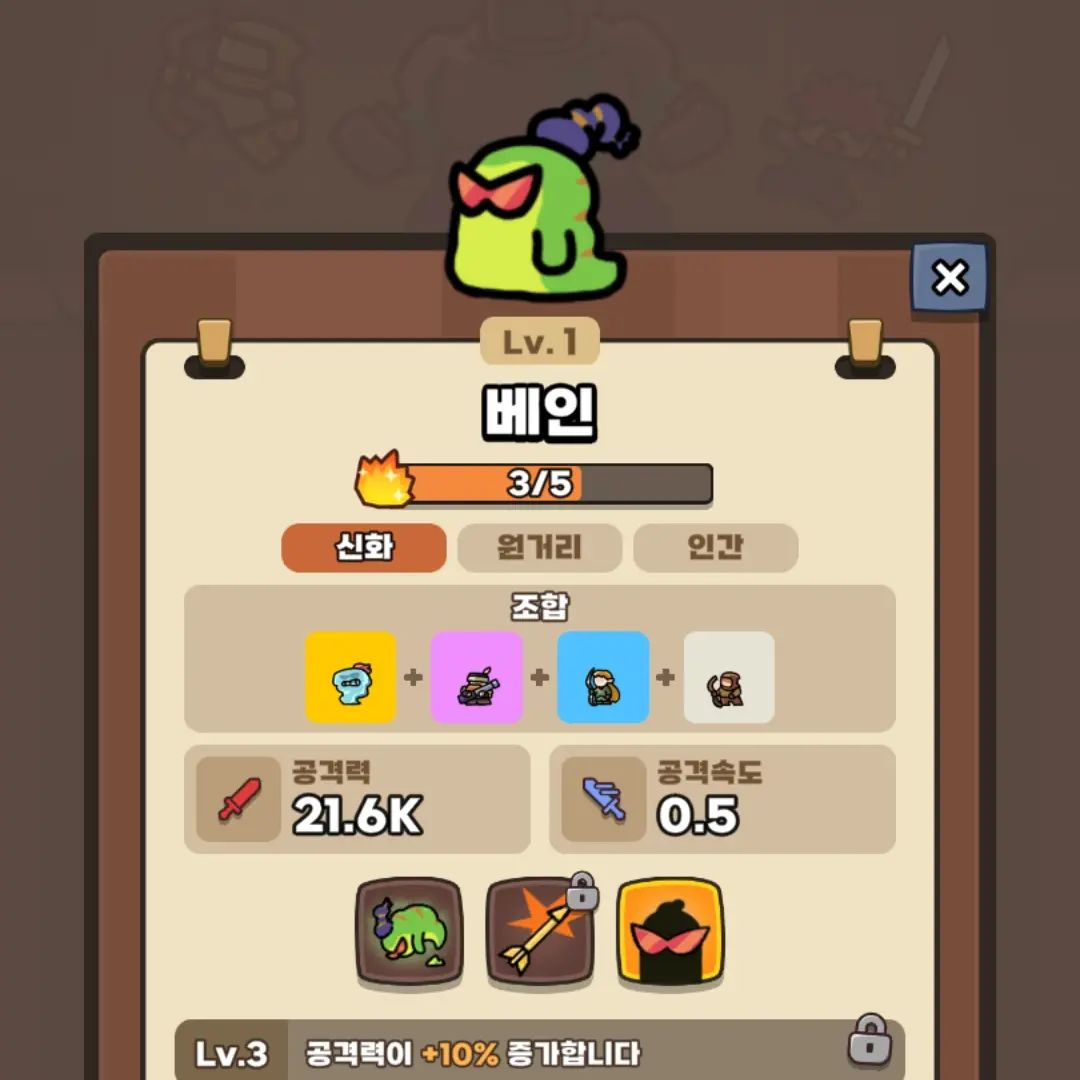Open the pink combination ingredient unit
The image size is (1080, 1080).
click(477, 677)
